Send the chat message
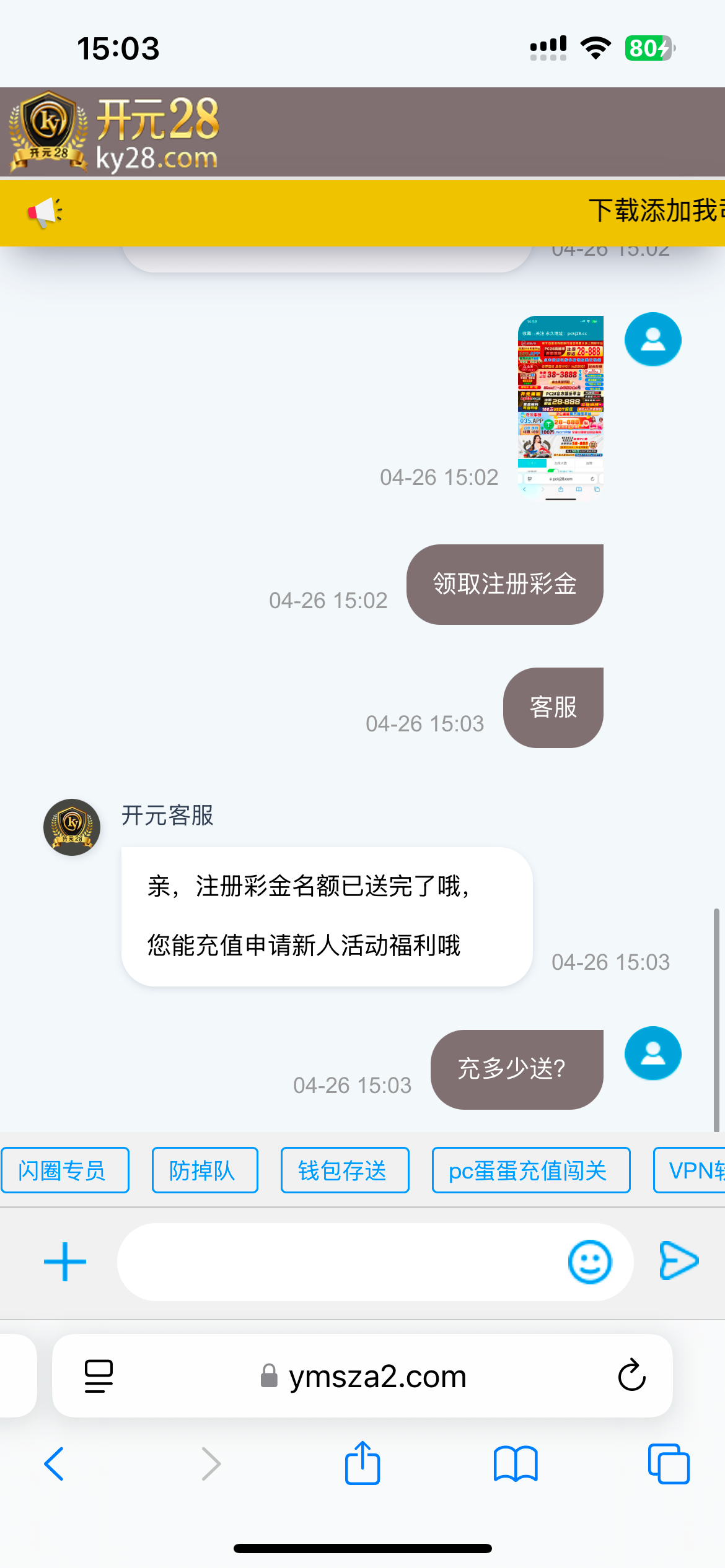This screenshot has height=1568, width=725. tap(679, 1260)
